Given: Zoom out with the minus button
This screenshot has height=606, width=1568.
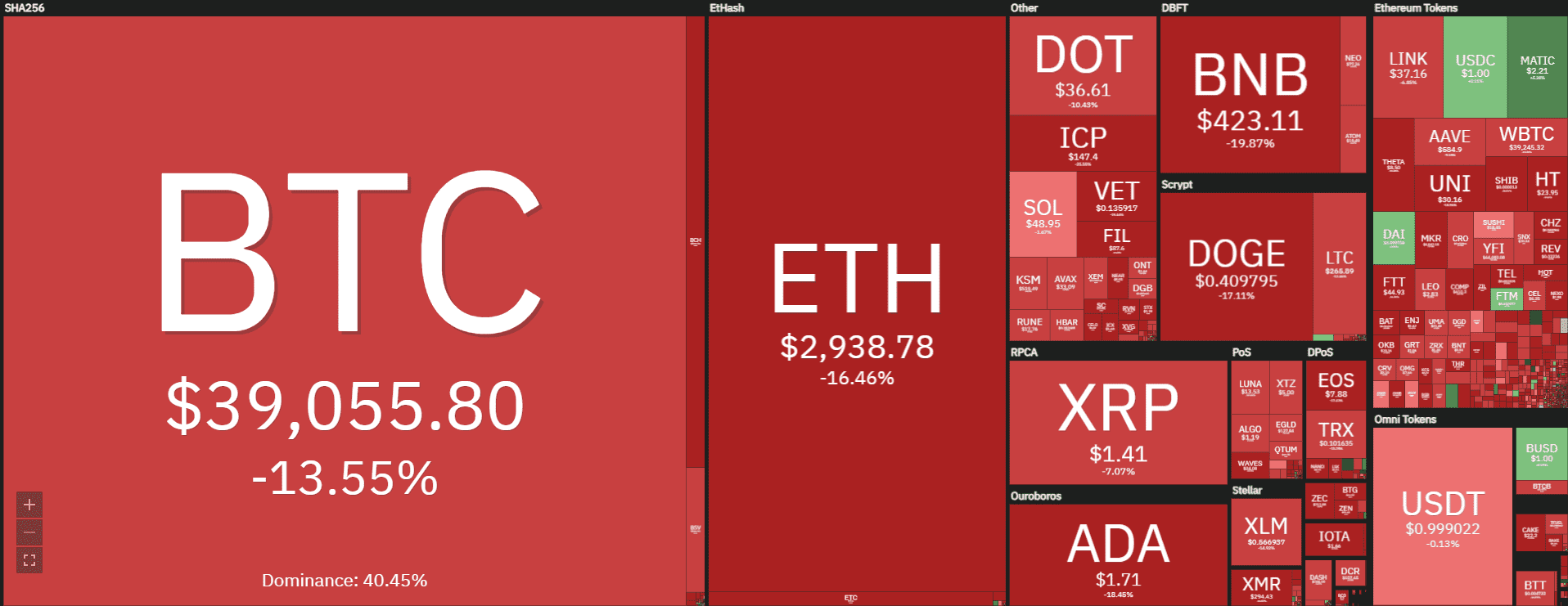Looking at the screenshot, I should pyautogui.click(x=29, y=532).
